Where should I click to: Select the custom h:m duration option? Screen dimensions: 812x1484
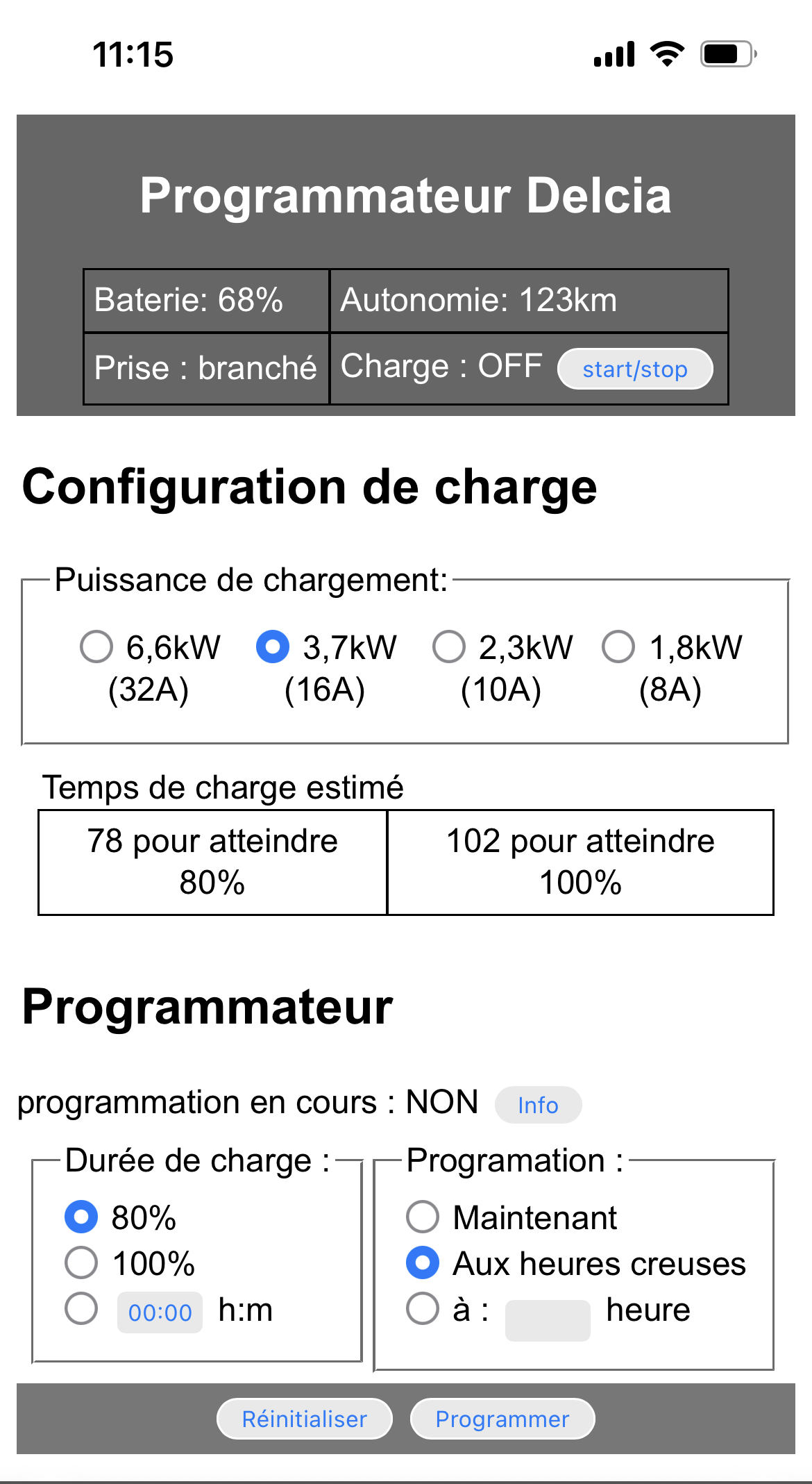click(81, 1308)
